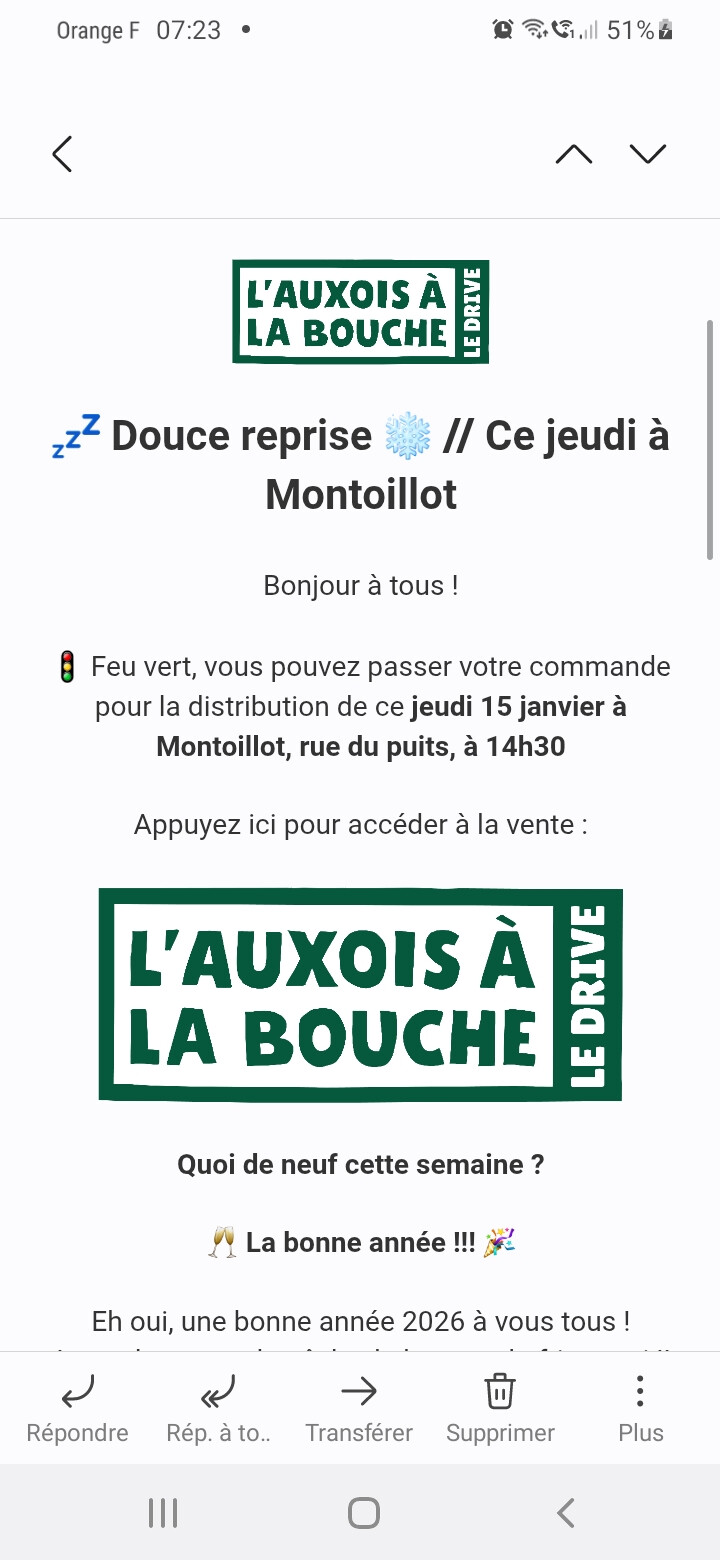Screen dimensions: 720x1560
Task: Delete the email with Supprimer
Action: (500, 1408)
